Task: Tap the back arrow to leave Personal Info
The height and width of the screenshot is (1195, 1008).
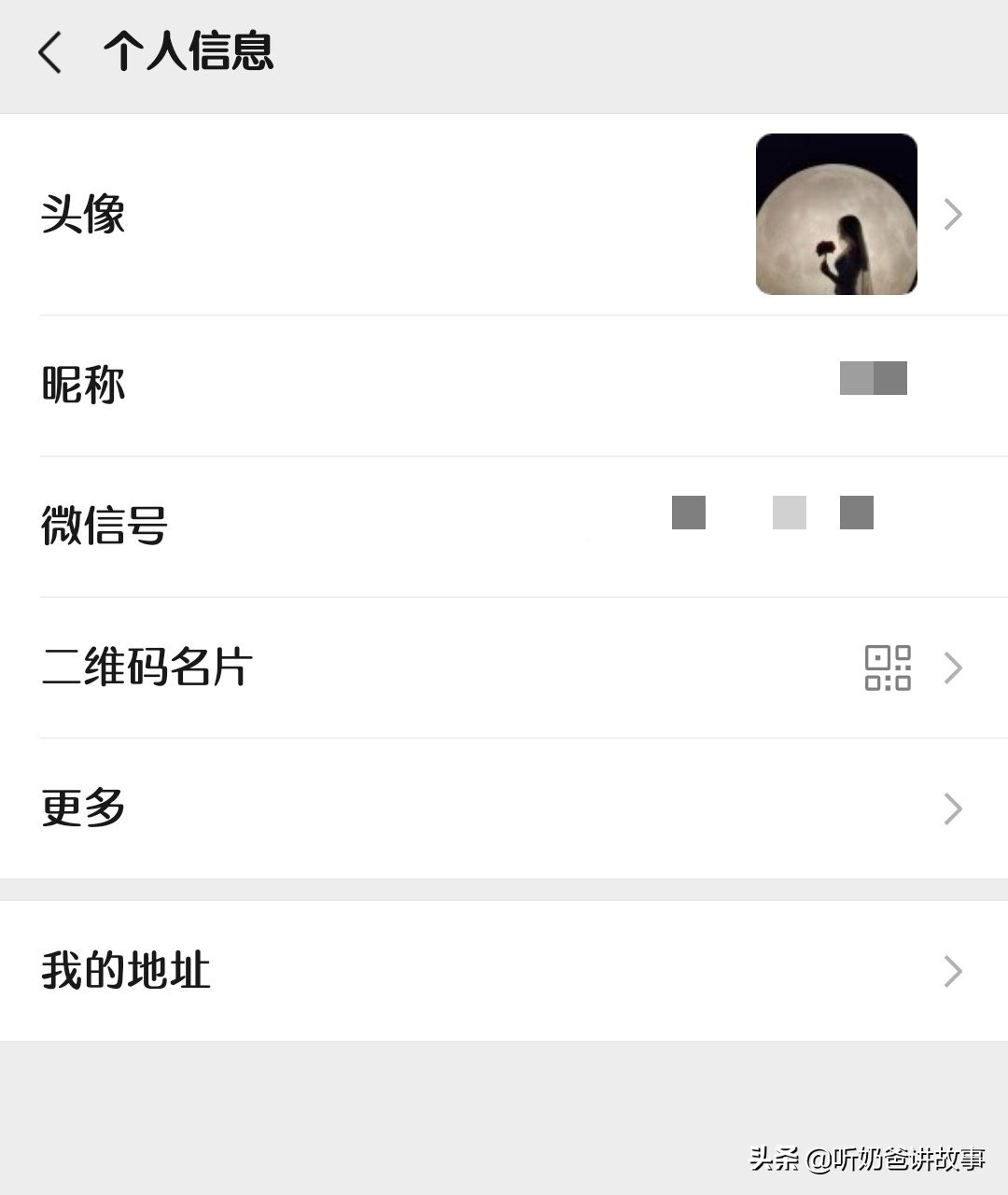Action: pyautogui.click(x=49, y=53)
